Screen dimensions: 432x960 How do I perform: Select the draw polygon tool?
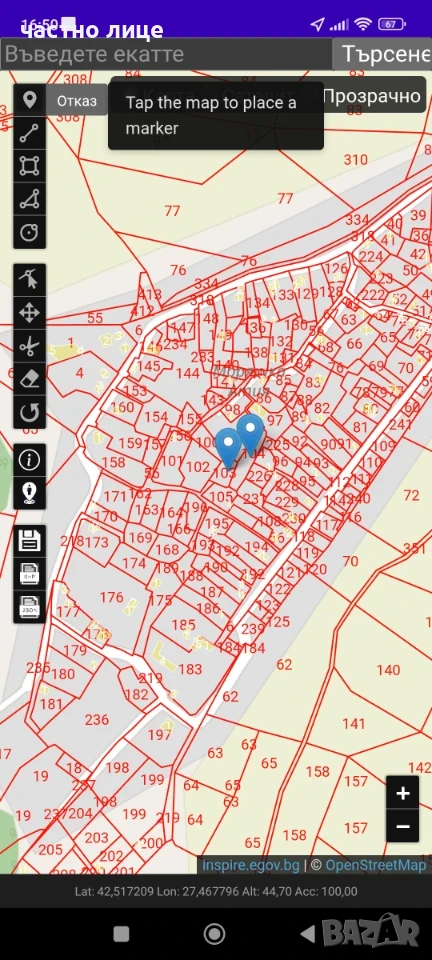click(x=29, y=199)
